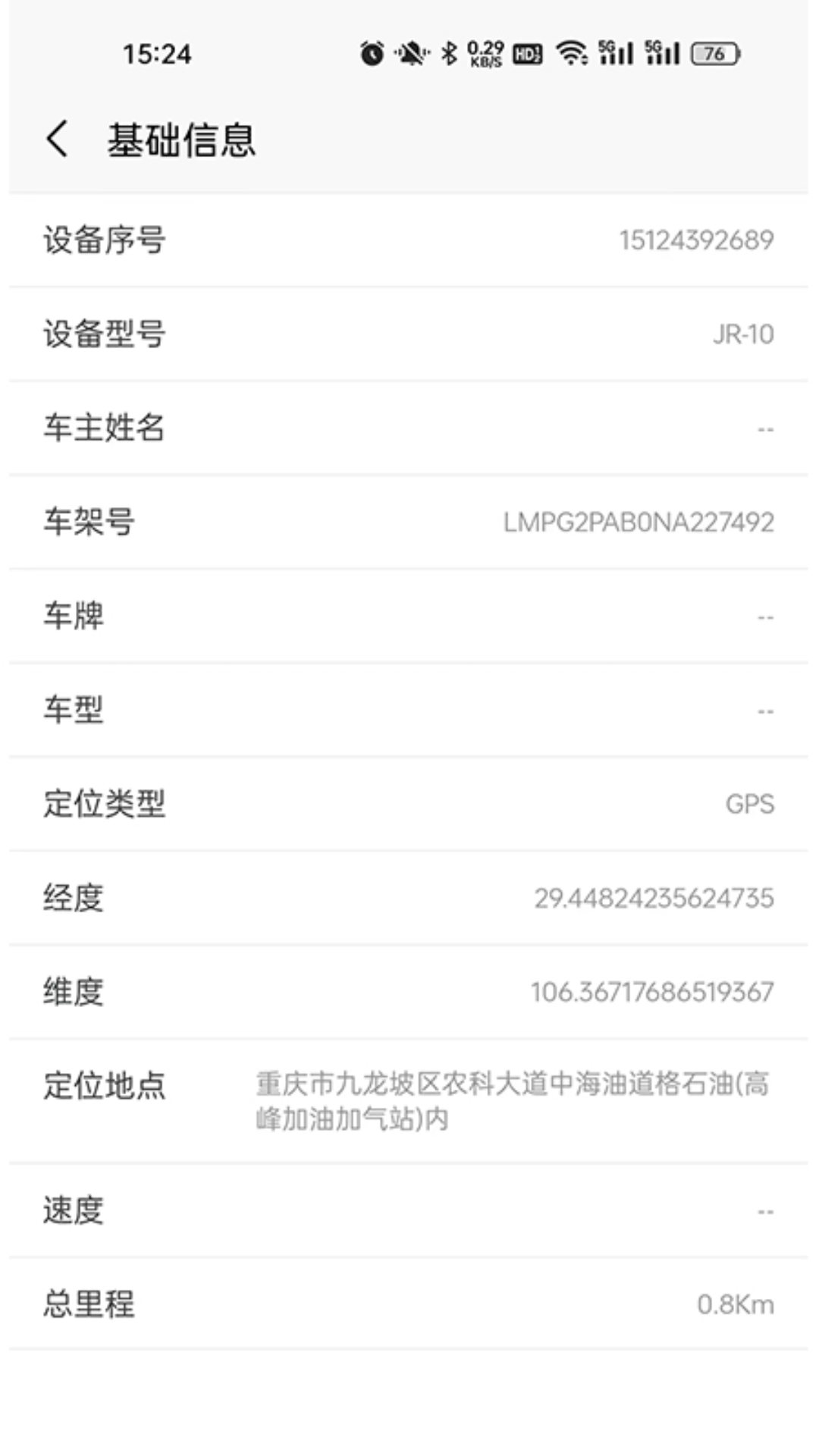Select the 定位类型 GPS value

click(750, 805)
